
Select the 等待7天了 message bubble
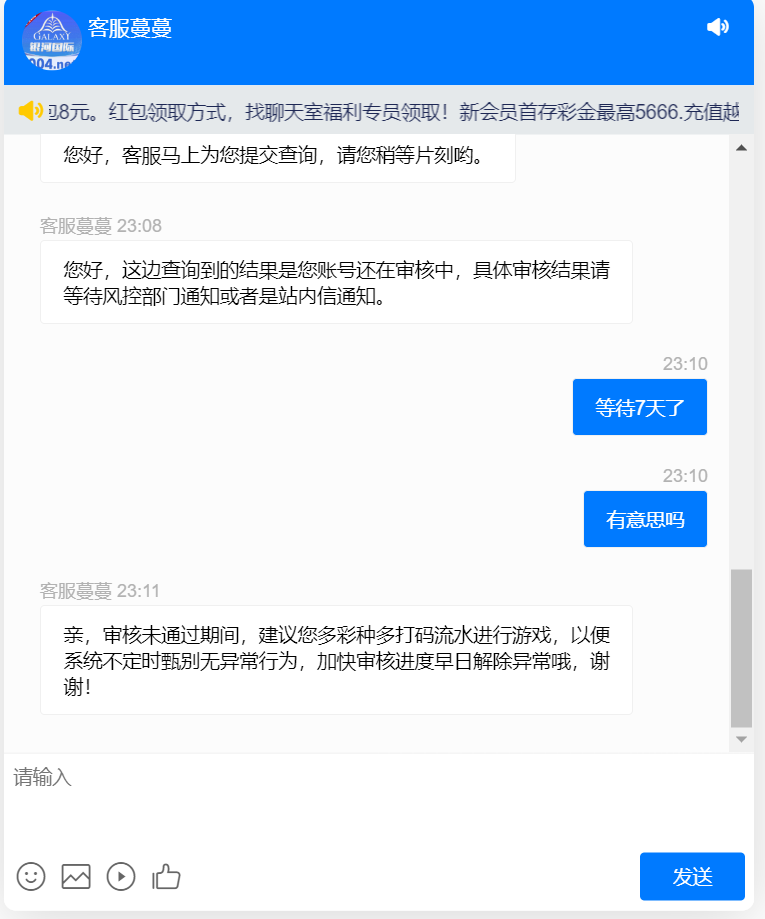click(640, 407)
